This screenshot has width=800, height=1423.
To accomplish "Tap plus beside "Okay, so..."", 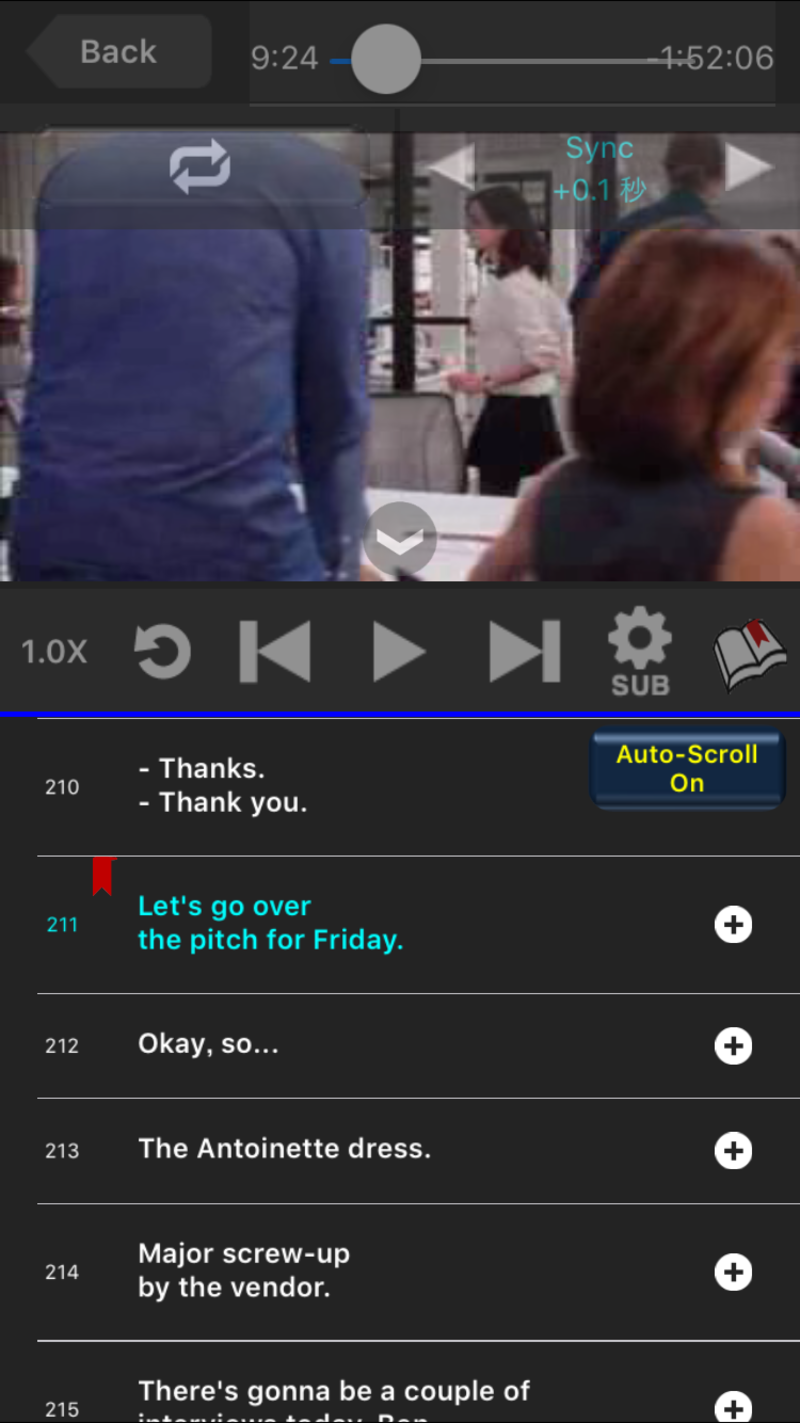I will pyautogui.click(x=733, y=1046).
